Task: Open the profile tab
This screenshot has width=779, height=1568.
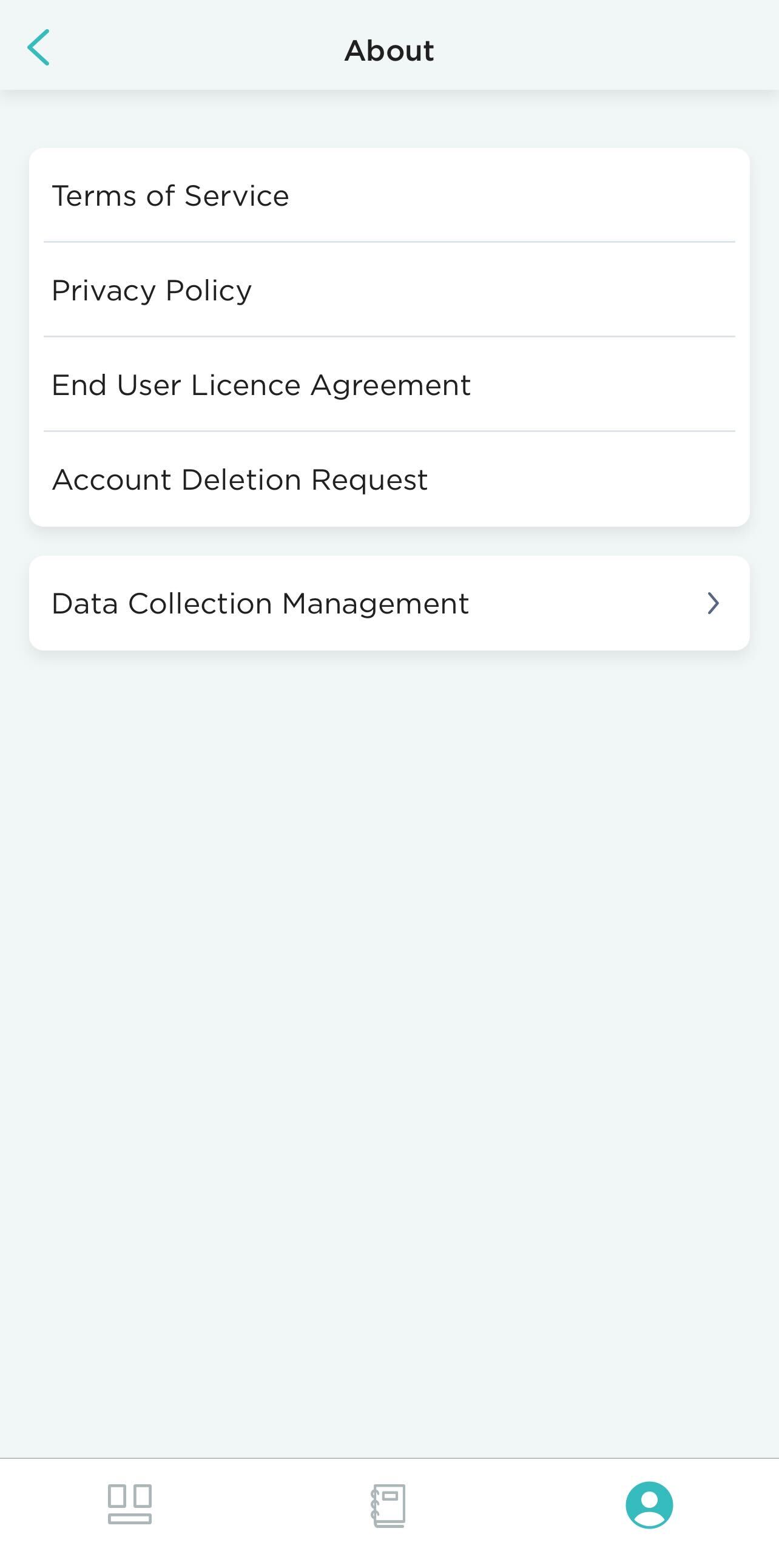Action: click(649, 1505)
